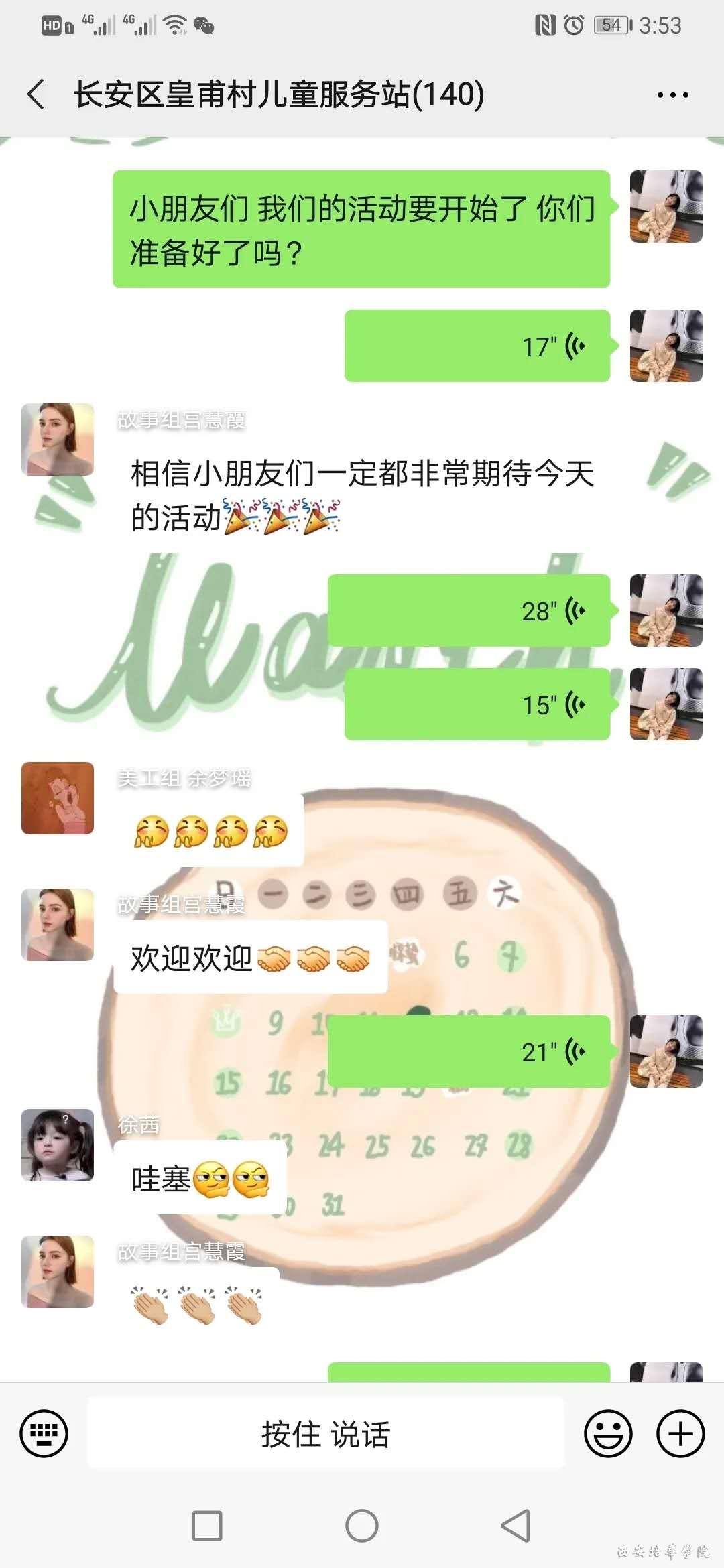Switch to keyboard text input
This screenshot has height=1568, width=724.
[x=44, y=1433]
